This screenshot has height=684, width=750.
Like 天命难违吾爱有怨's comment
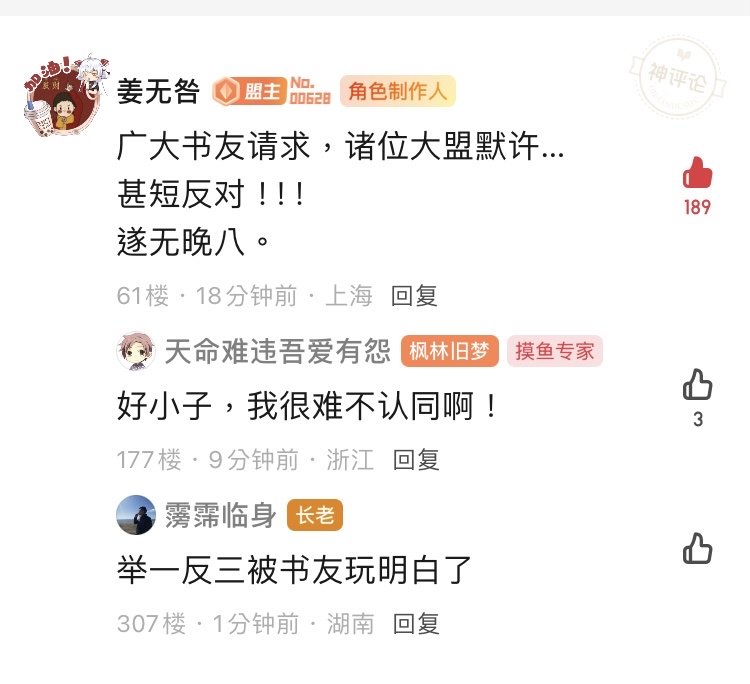pos(697,385)
